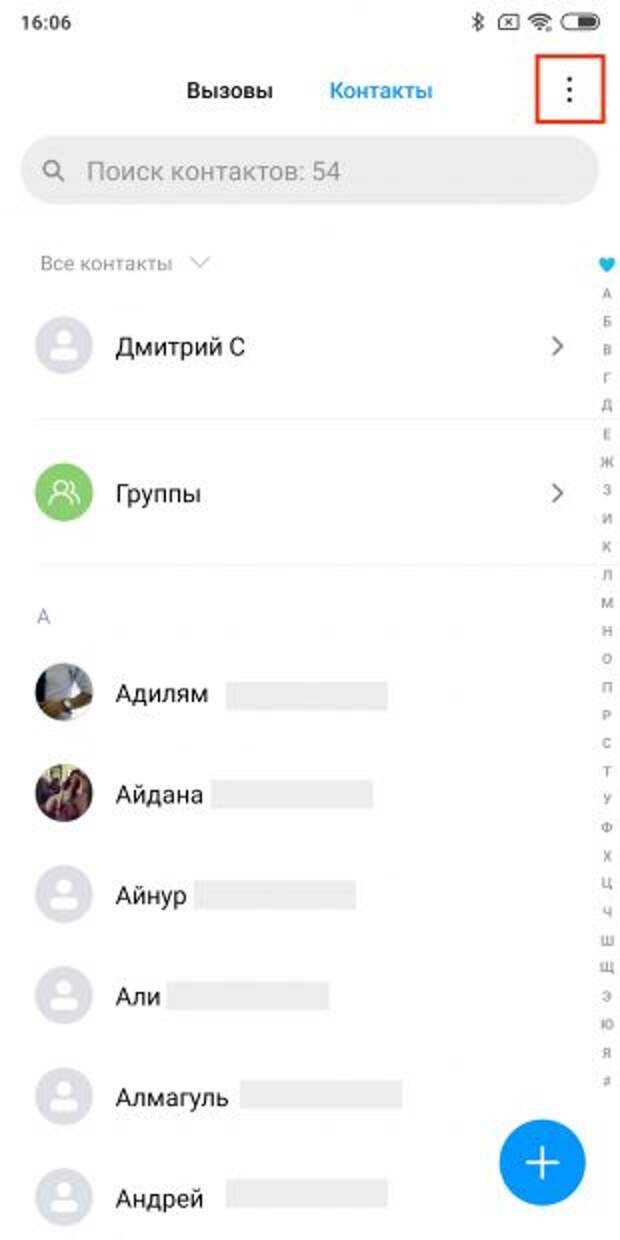Select the Контакты tab
The height and width of the screenshot is (1240, 620).
pyautogui.click(x=381, y=91)
